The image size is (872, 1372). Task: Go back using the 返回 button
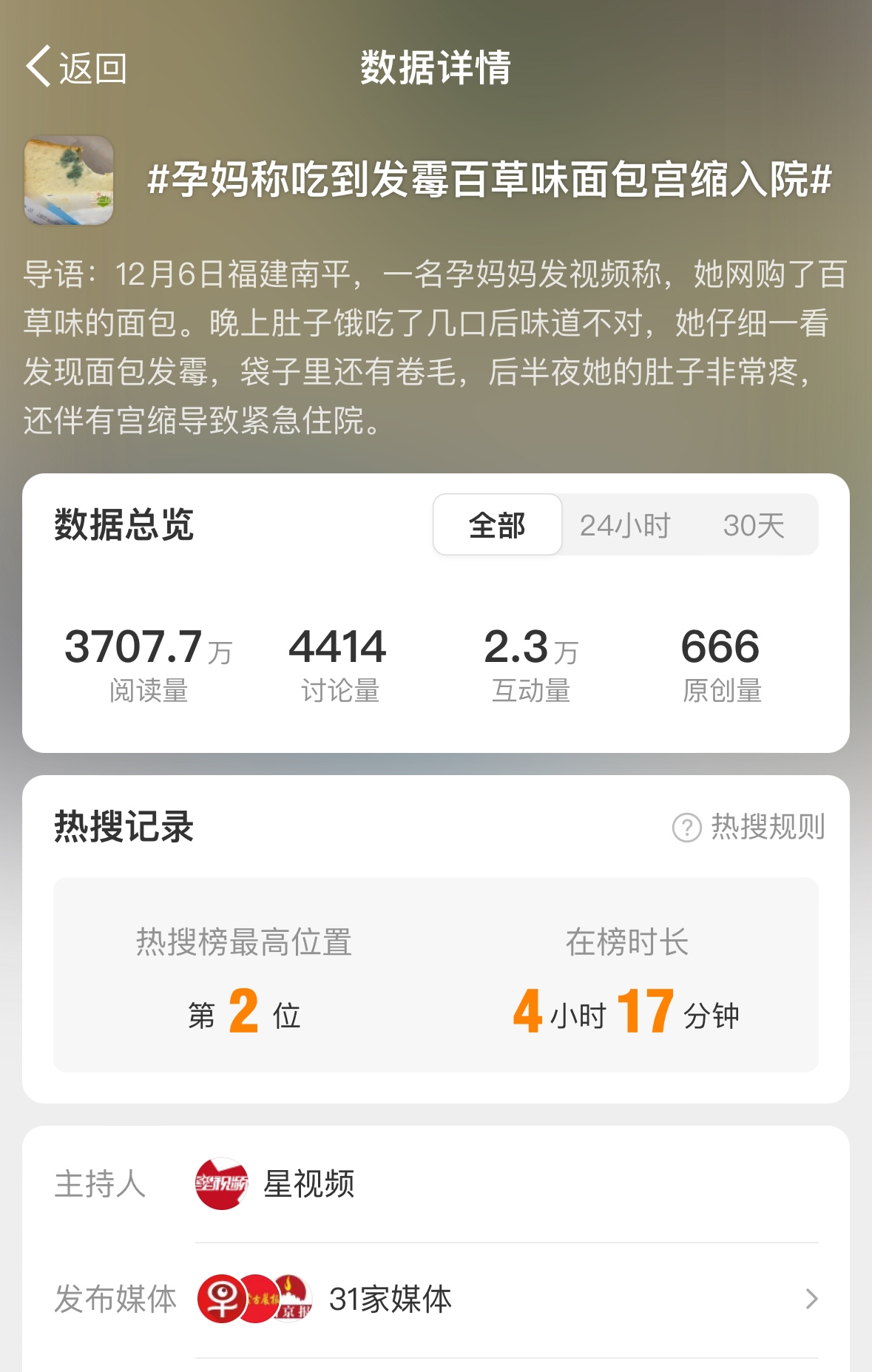pos(76,68)
